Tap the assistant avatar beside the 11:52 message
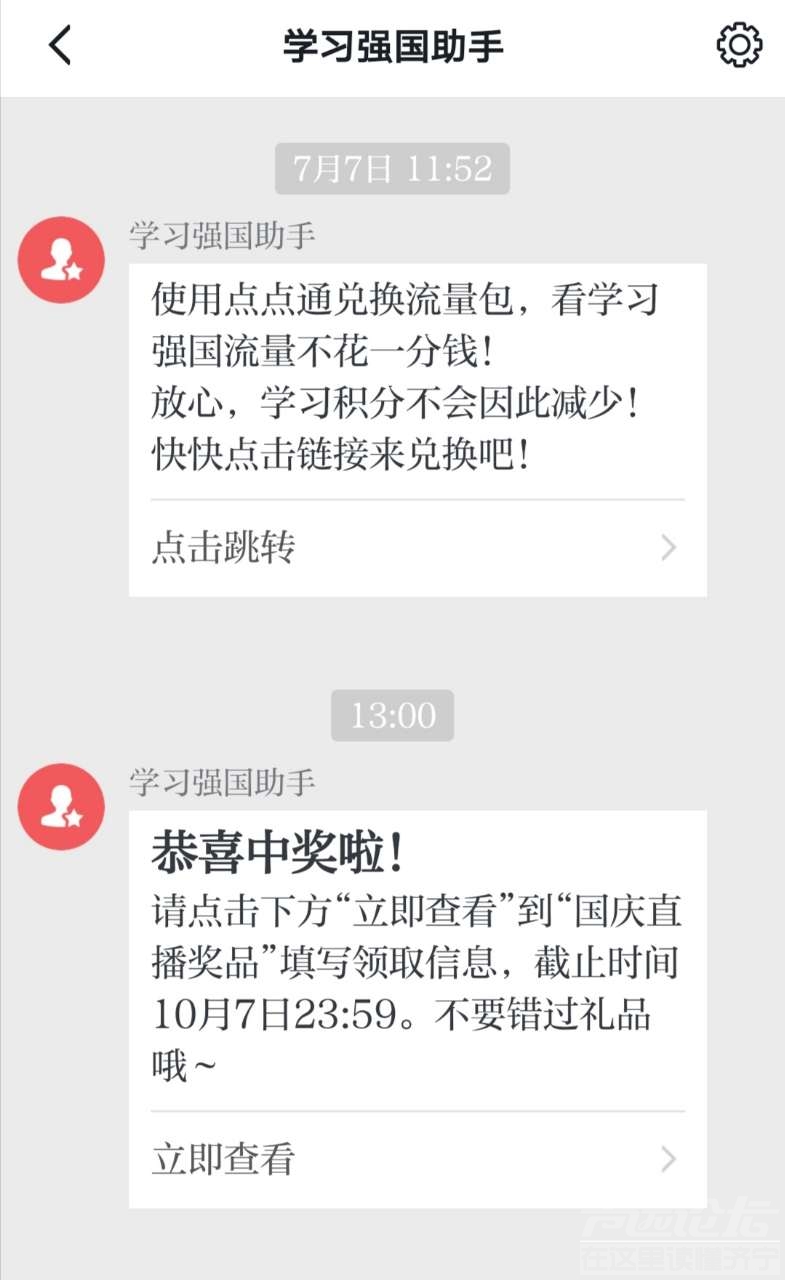785x1280 pixels. (x=61, y=260)
